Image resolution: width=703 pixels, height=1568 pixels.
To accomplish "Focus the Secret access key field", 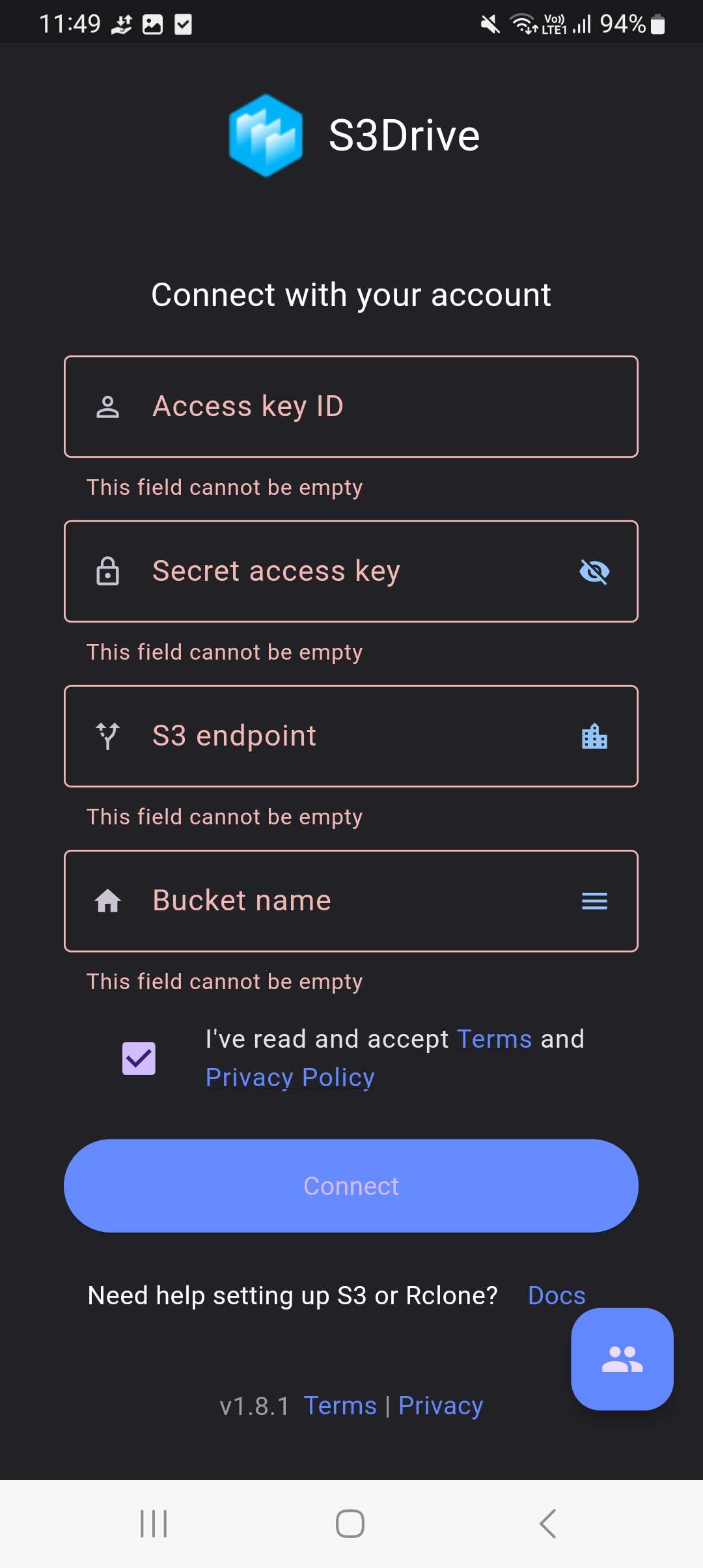I will tap(351, 571).
